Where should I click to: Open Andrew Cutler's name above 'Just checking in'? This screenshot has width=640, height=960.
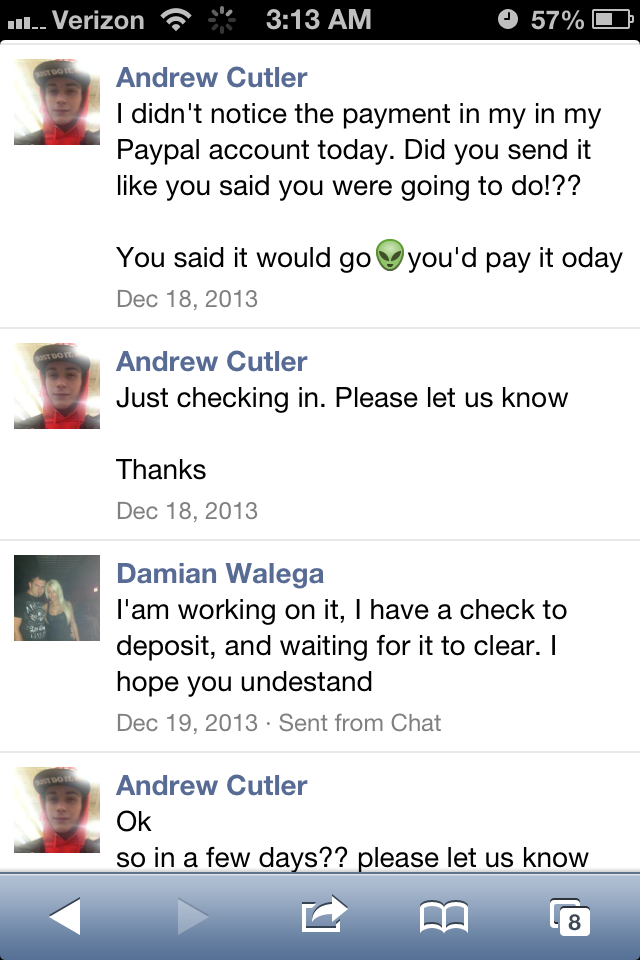tap(211, 361)
